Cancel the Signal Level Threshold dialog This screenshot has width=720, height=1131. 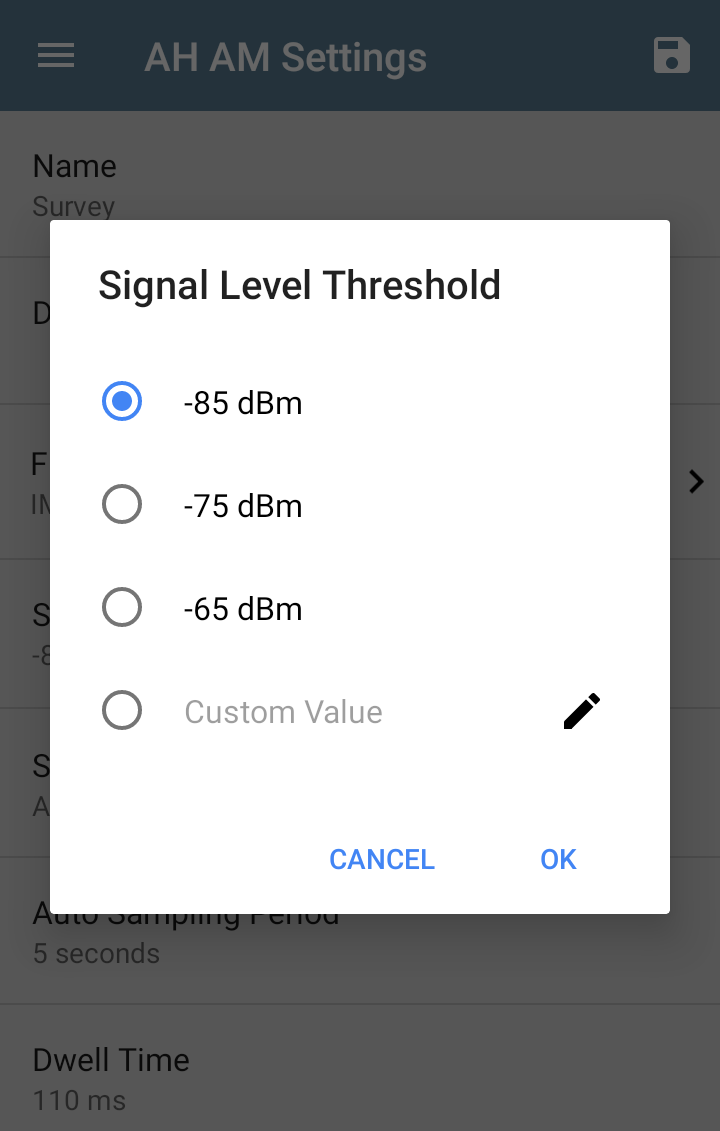tap(382, 860)
